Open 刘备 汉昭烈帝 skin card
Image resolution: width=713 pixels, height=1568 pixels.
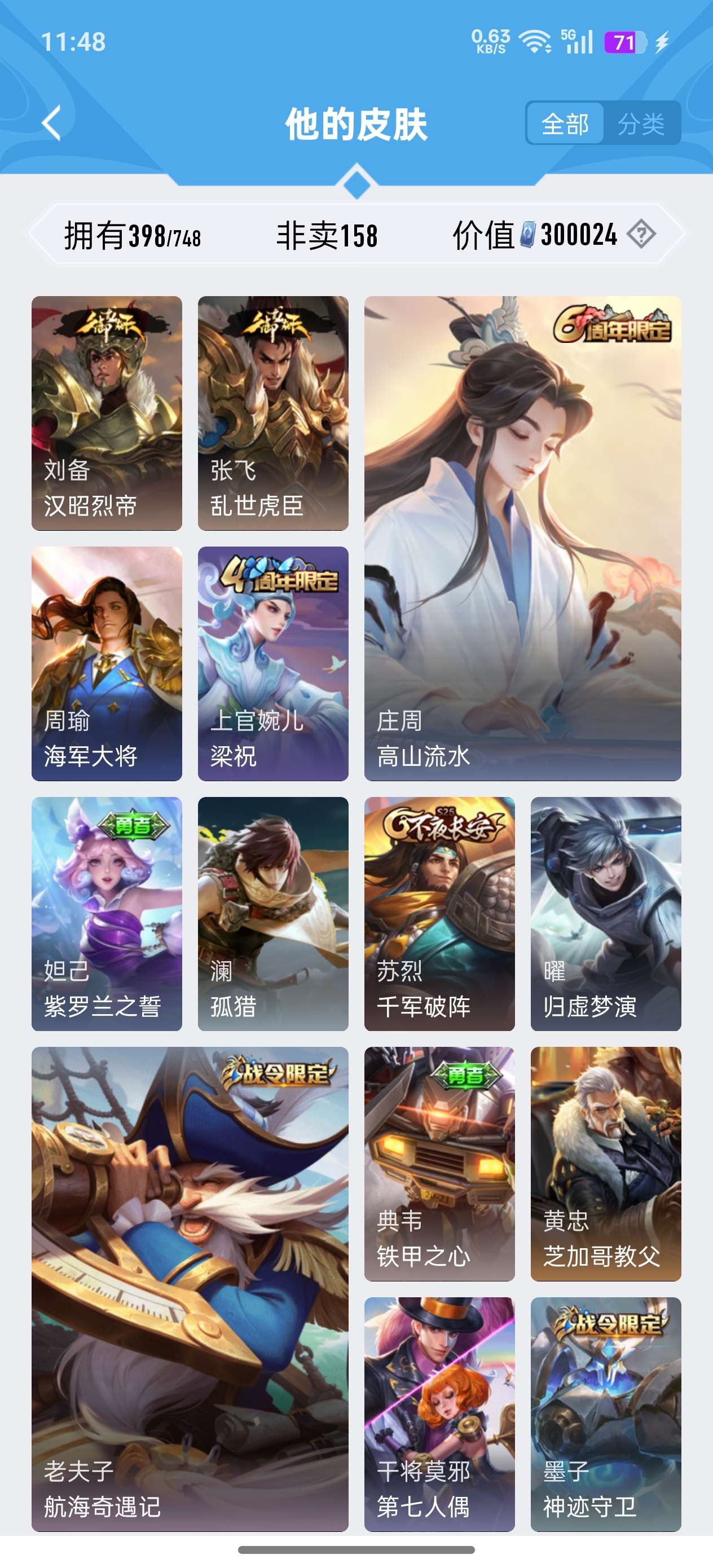click(107, 413)
